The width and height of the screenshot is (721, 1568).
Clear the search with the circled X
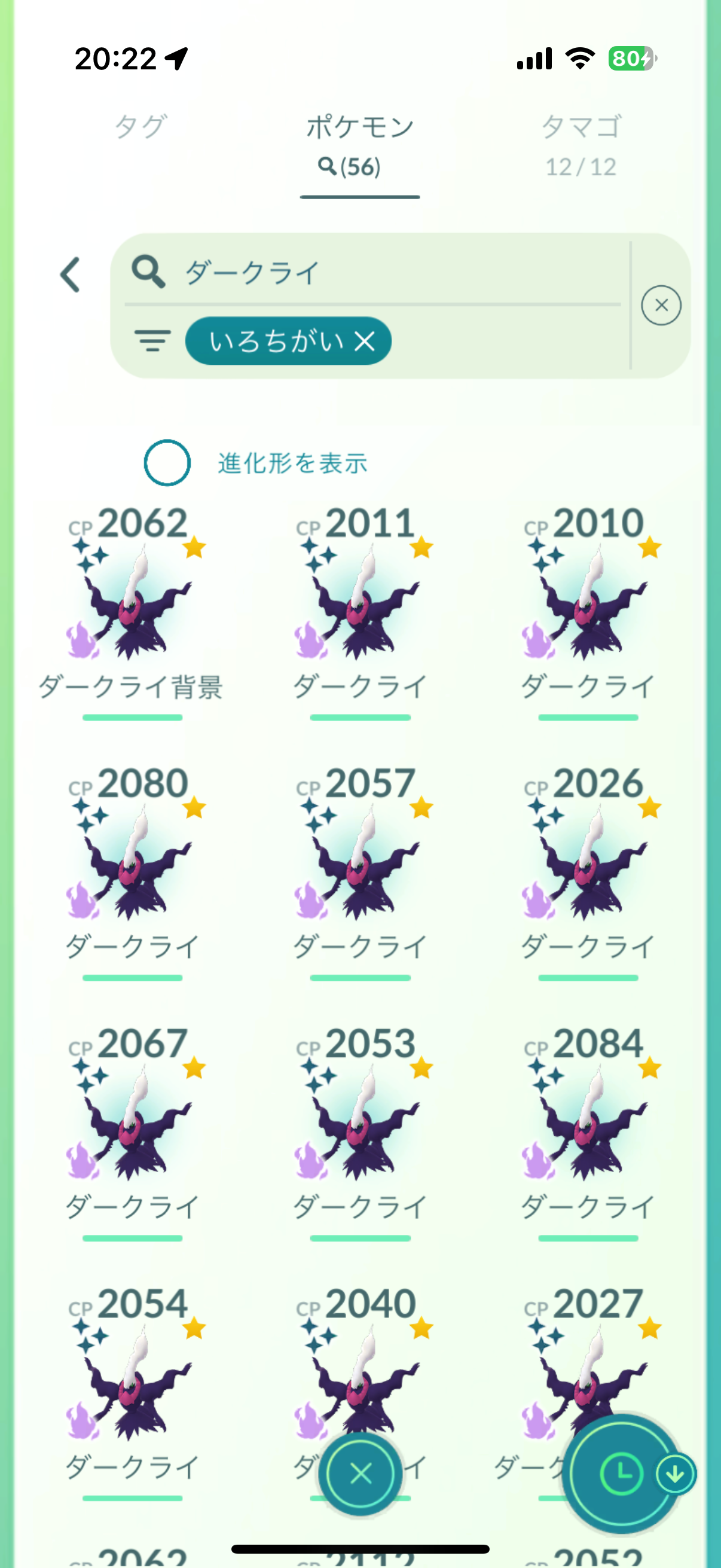click(x=661, y=305)
